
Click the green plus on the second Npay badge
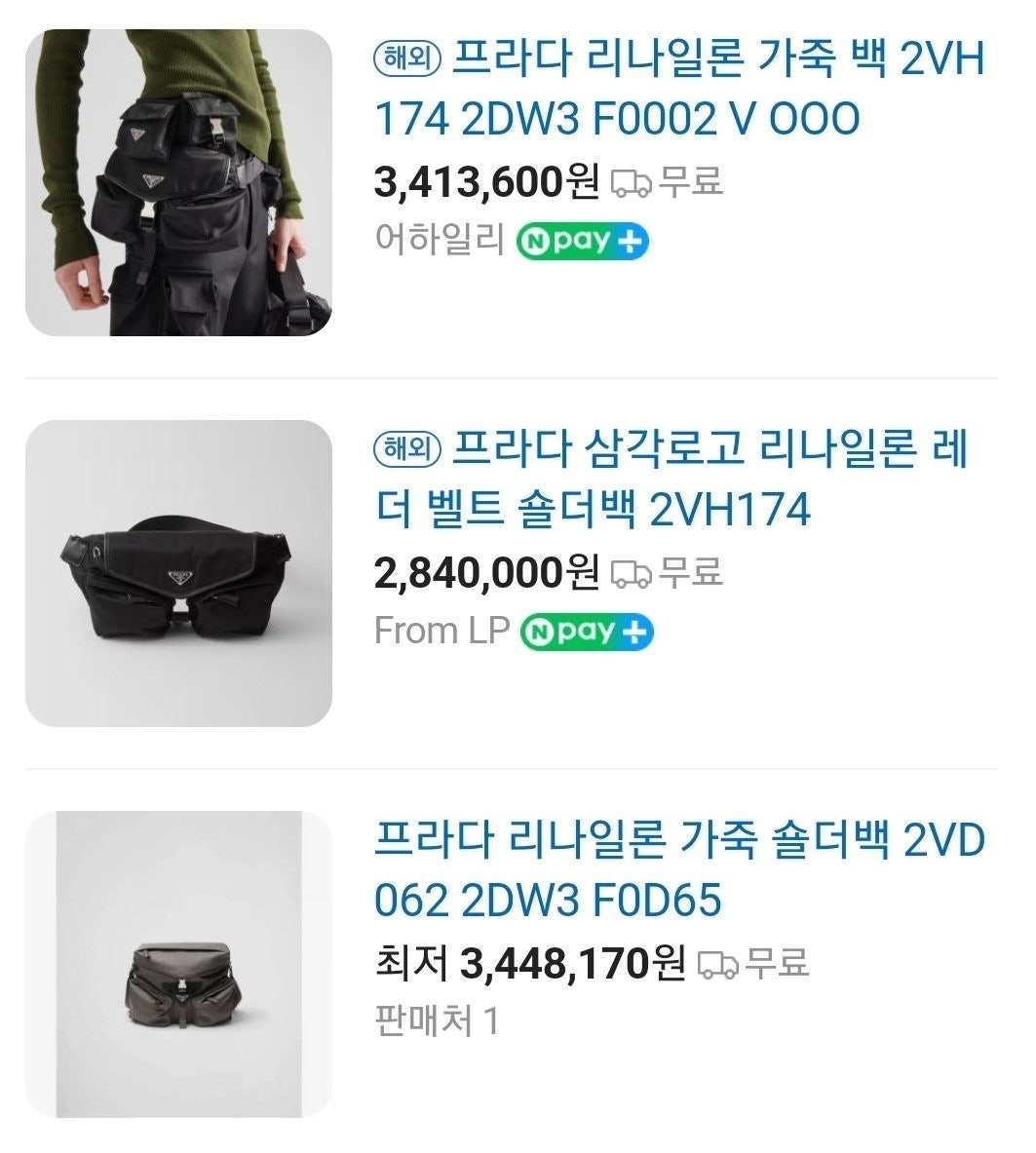click(633, 633)
